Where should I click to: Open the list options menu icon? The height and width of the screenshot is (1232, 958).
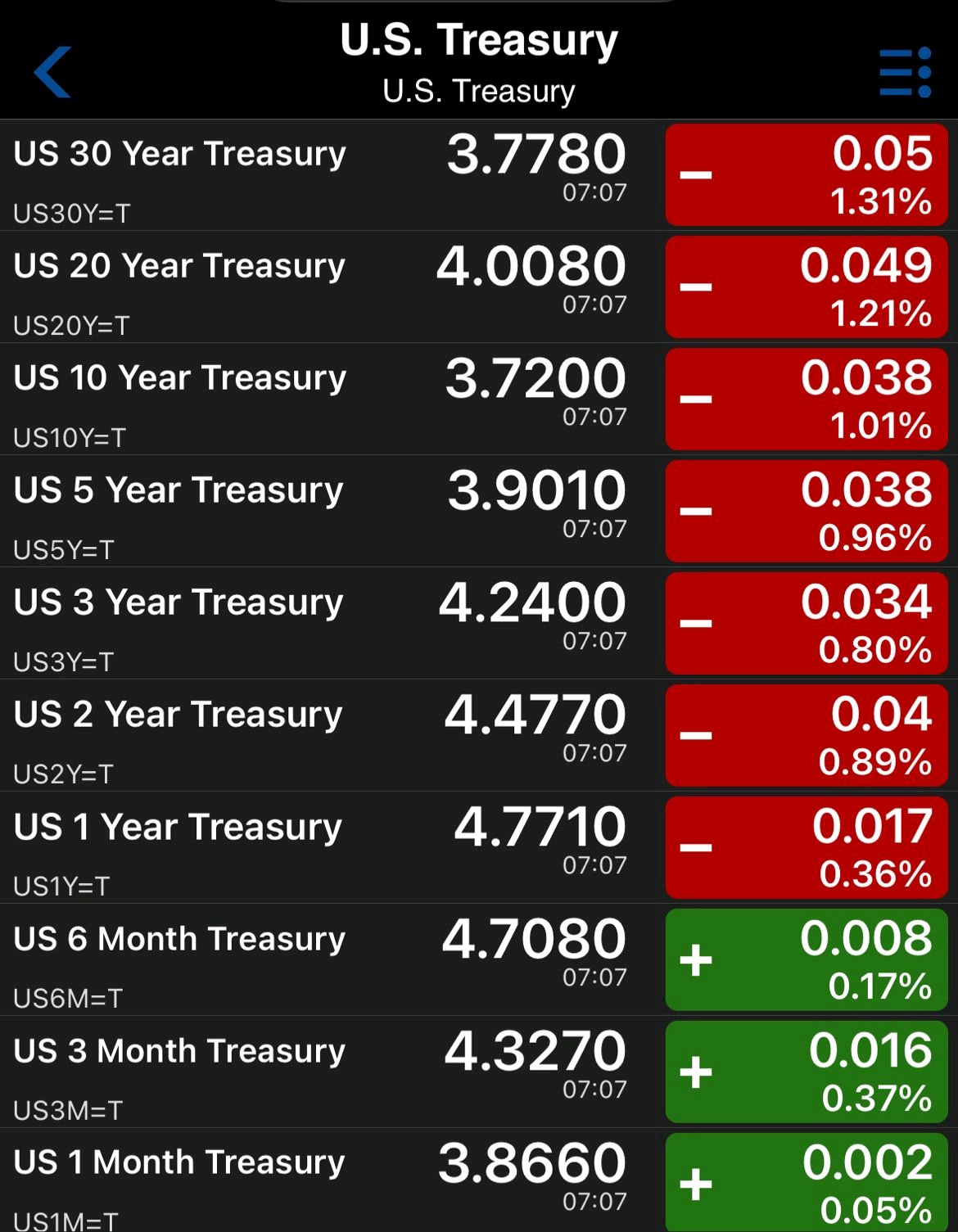[x=905, y=72]
